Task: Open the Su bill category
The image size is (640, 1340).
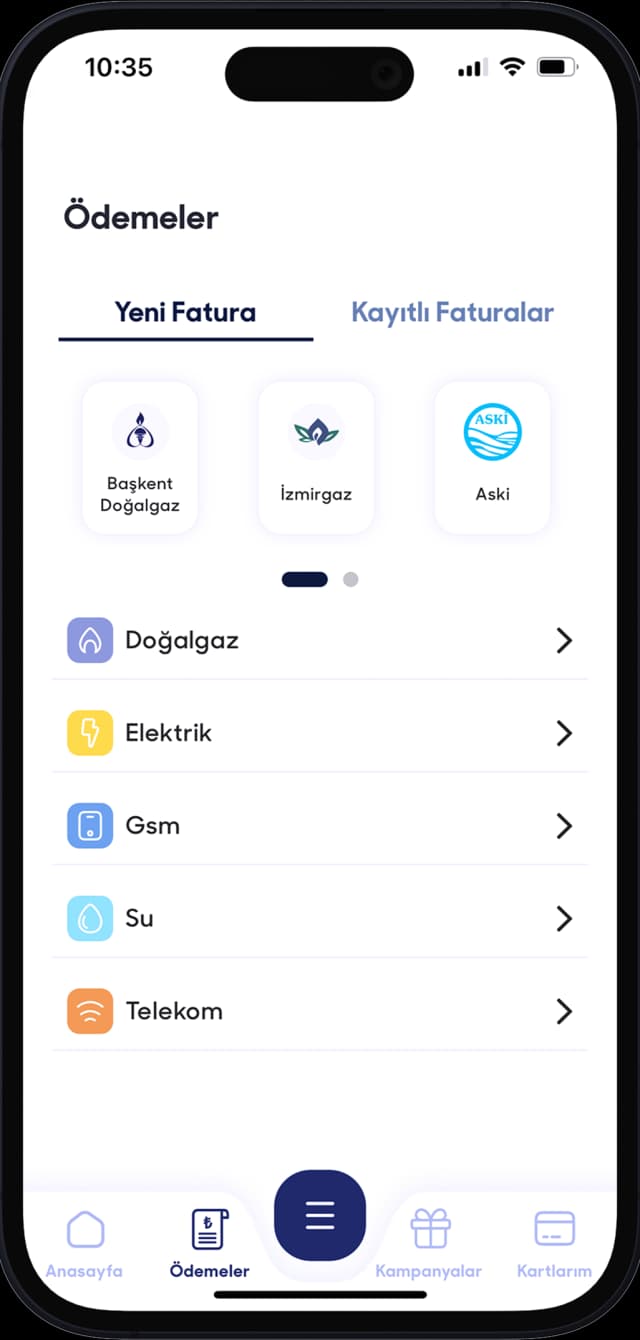Action: 320,918
